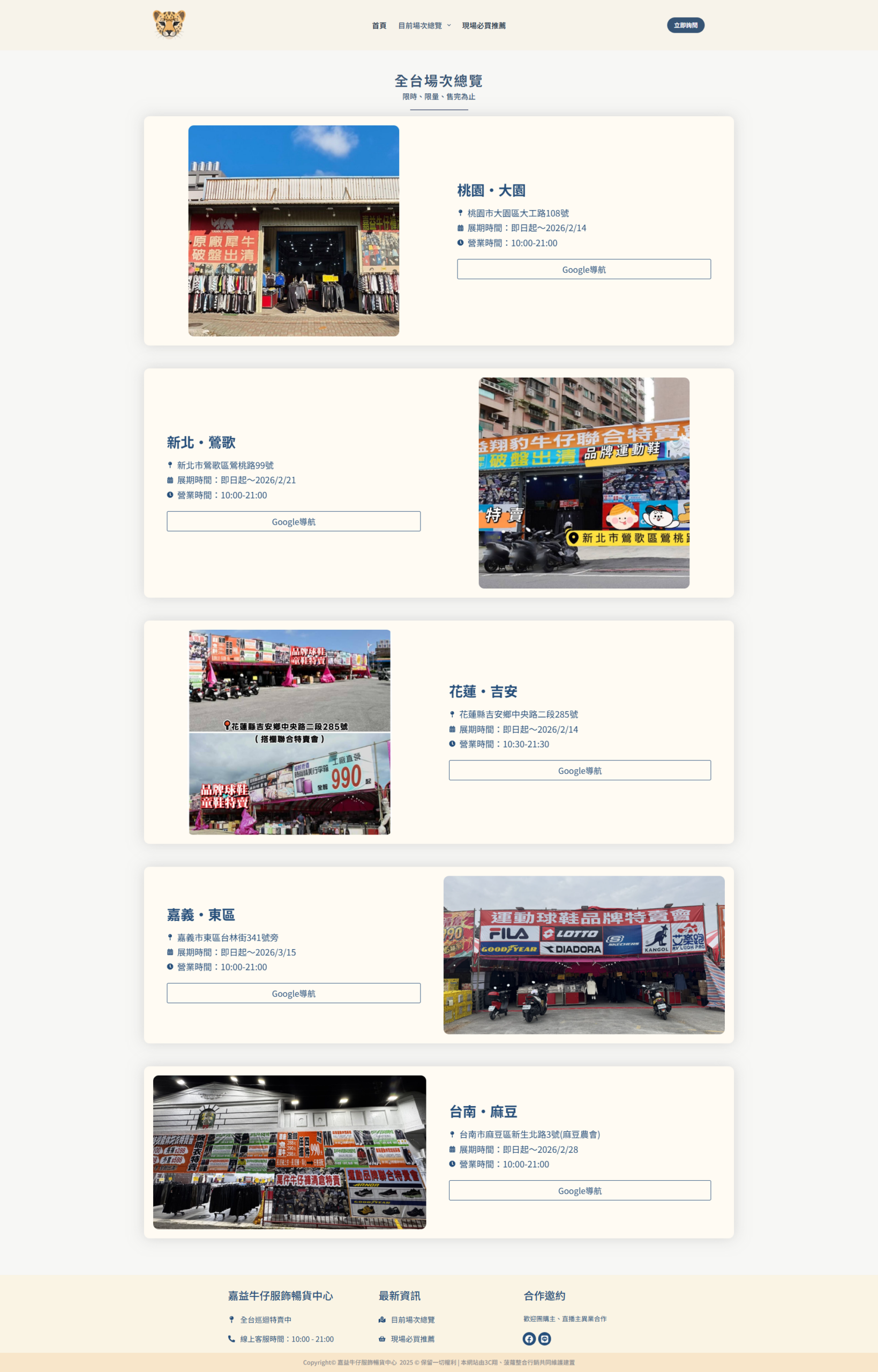Open the footer 現場必買推薦 link
Viewport: 878px width, 1372px height.
412,1339
